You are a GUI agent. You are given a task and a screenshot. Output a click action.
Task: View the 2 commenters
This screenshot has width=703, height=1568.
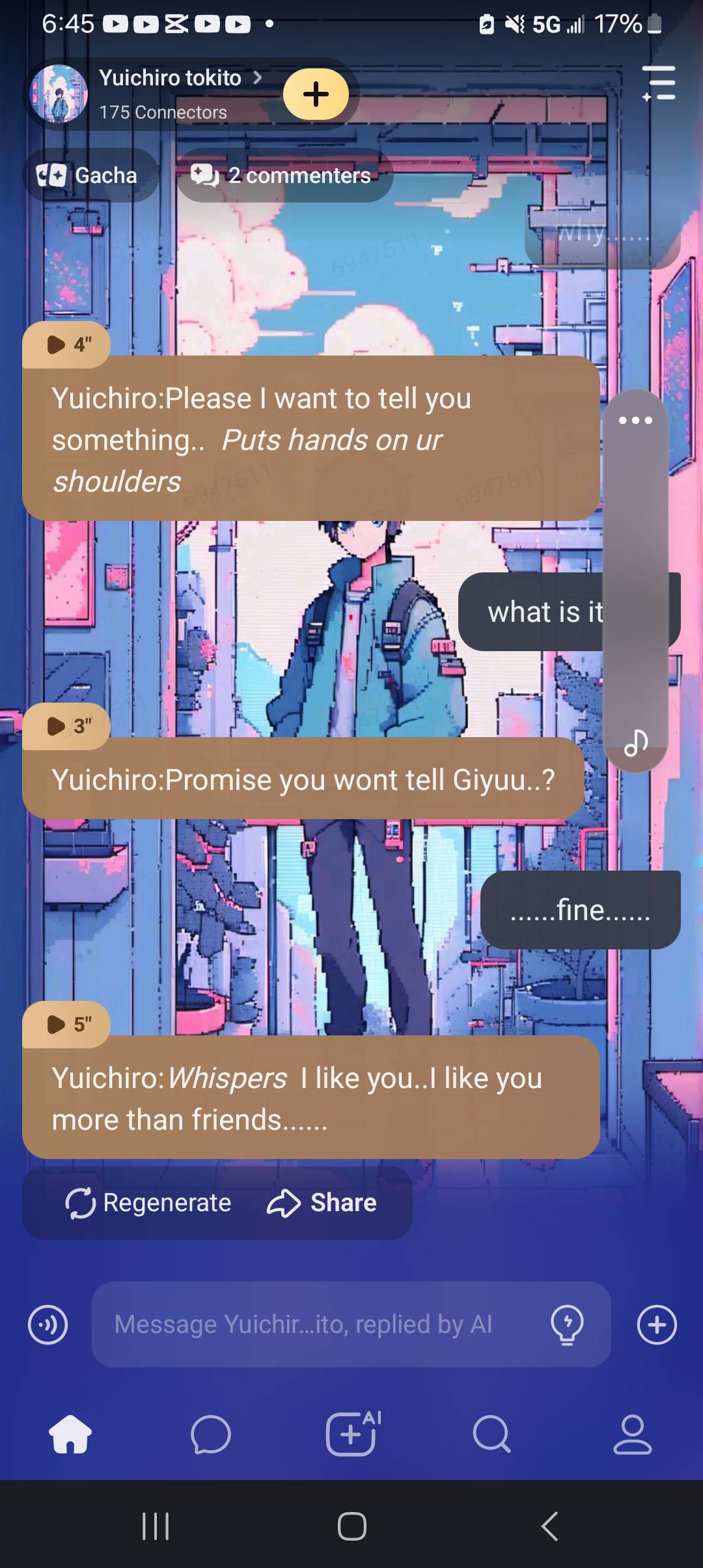click(284, 175)
